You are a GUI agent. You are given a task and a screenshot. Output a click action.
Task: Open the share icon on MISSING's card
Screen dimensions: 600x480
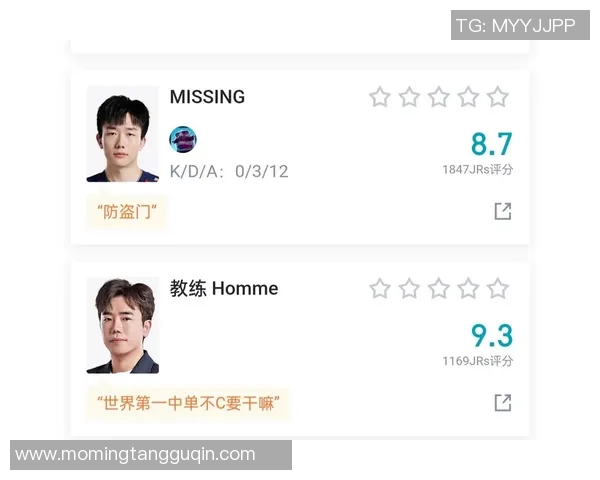click(503, 211)
